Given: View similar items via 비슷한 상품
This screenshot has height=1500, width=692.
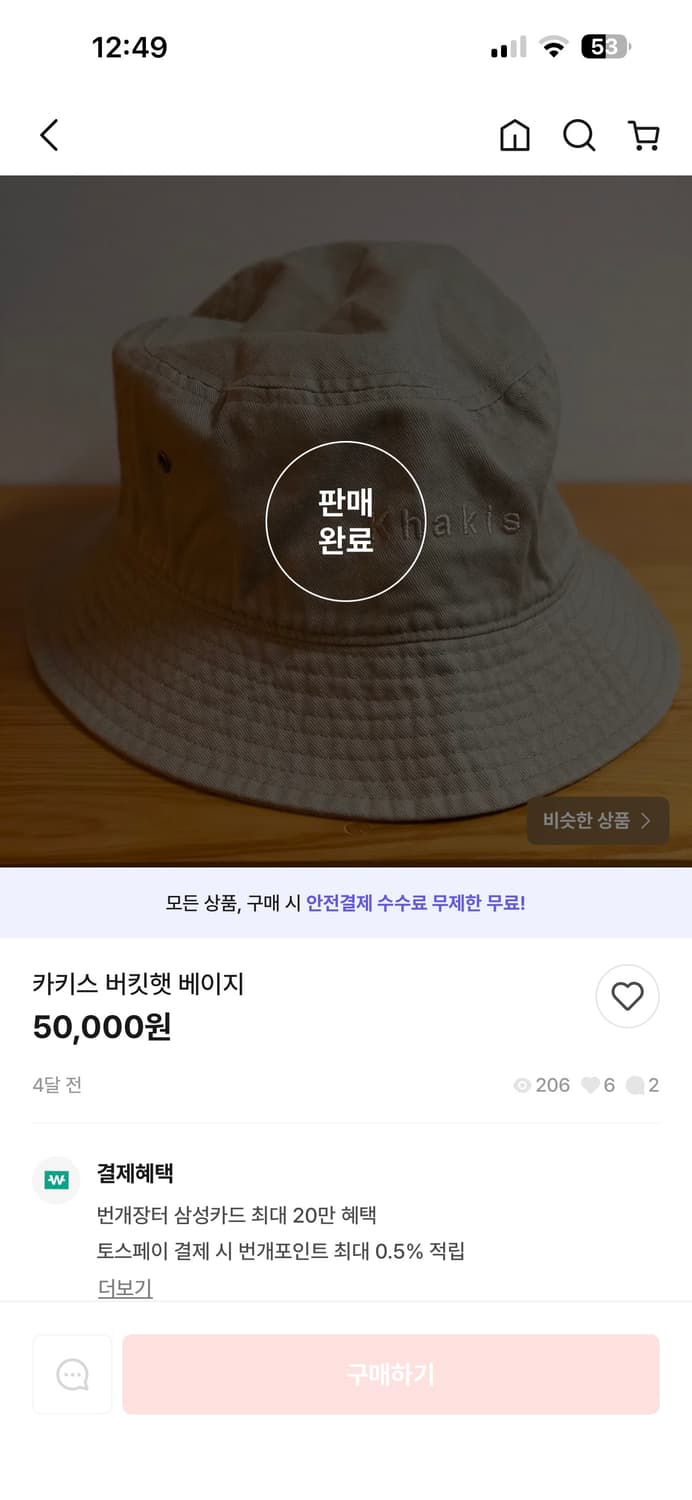Looking at the screenshot, I should 597,821.
